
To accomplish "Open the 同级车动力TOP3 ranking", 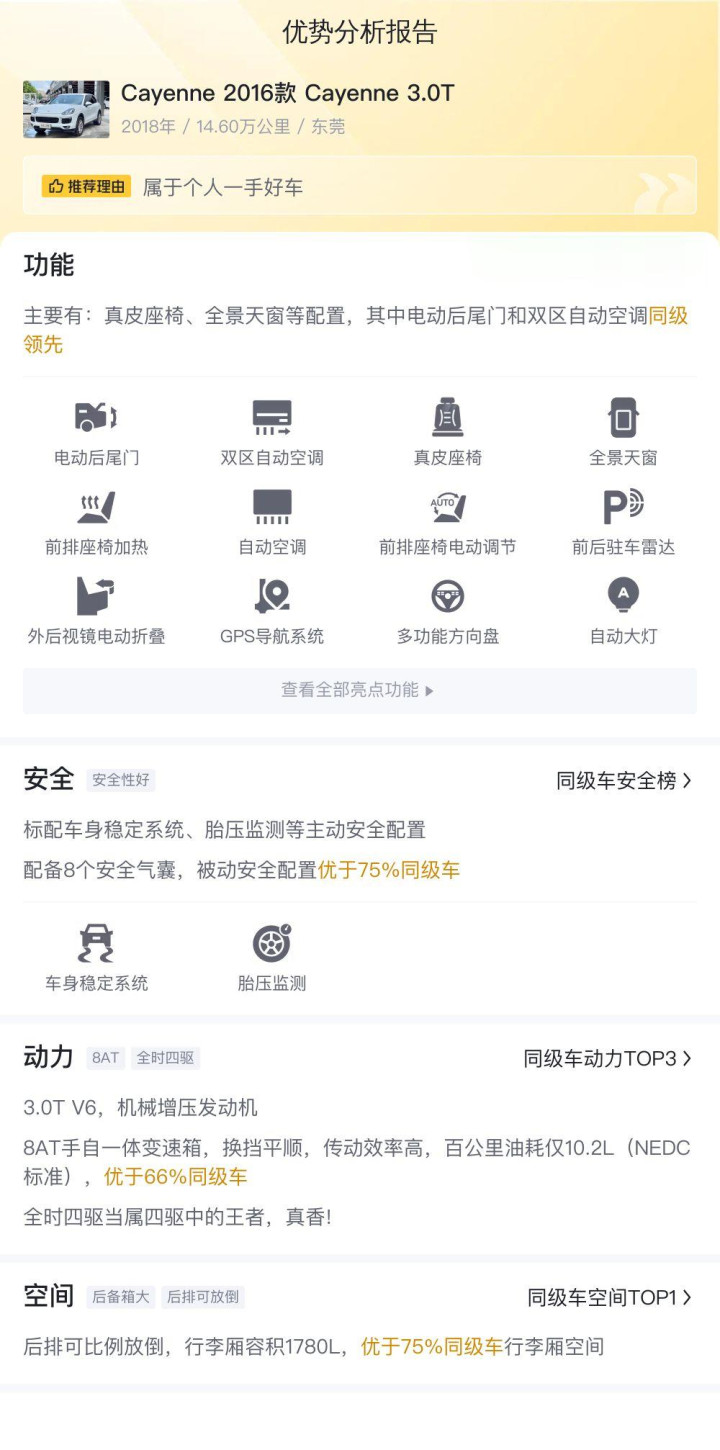I will (607, 1058).
